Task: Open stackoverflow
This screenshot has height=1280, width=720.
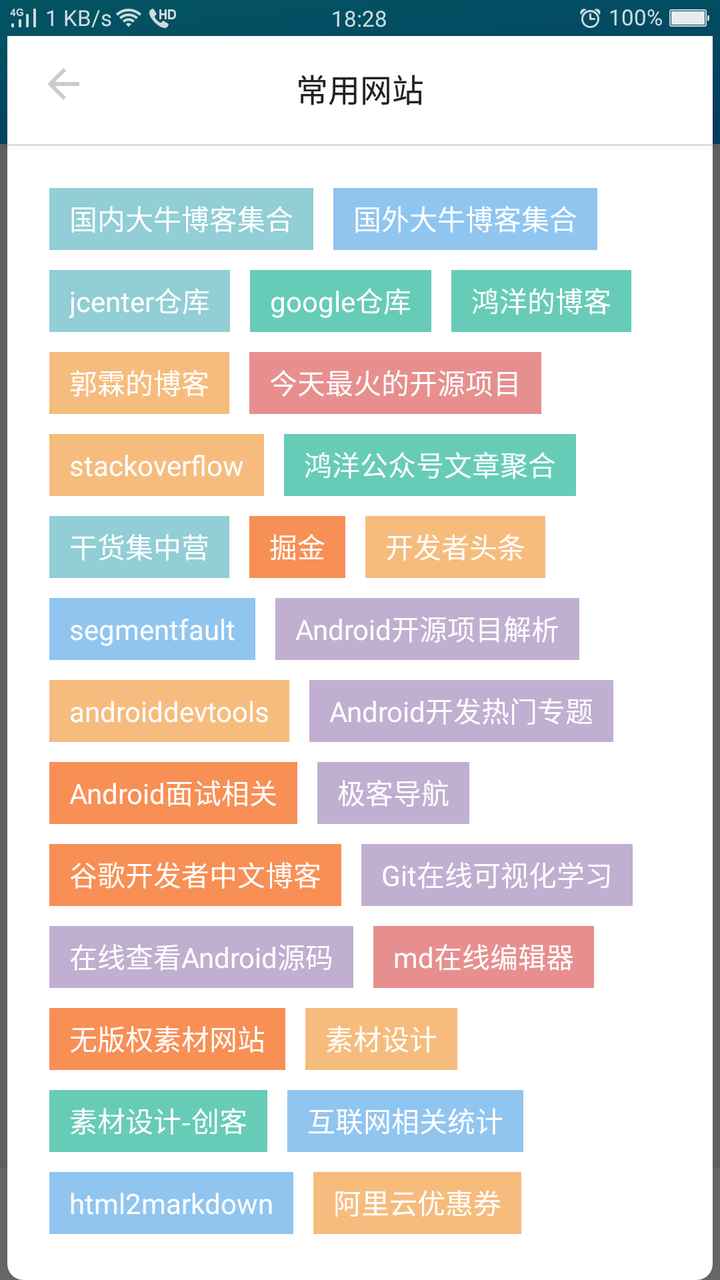Action: click(155, 465)
